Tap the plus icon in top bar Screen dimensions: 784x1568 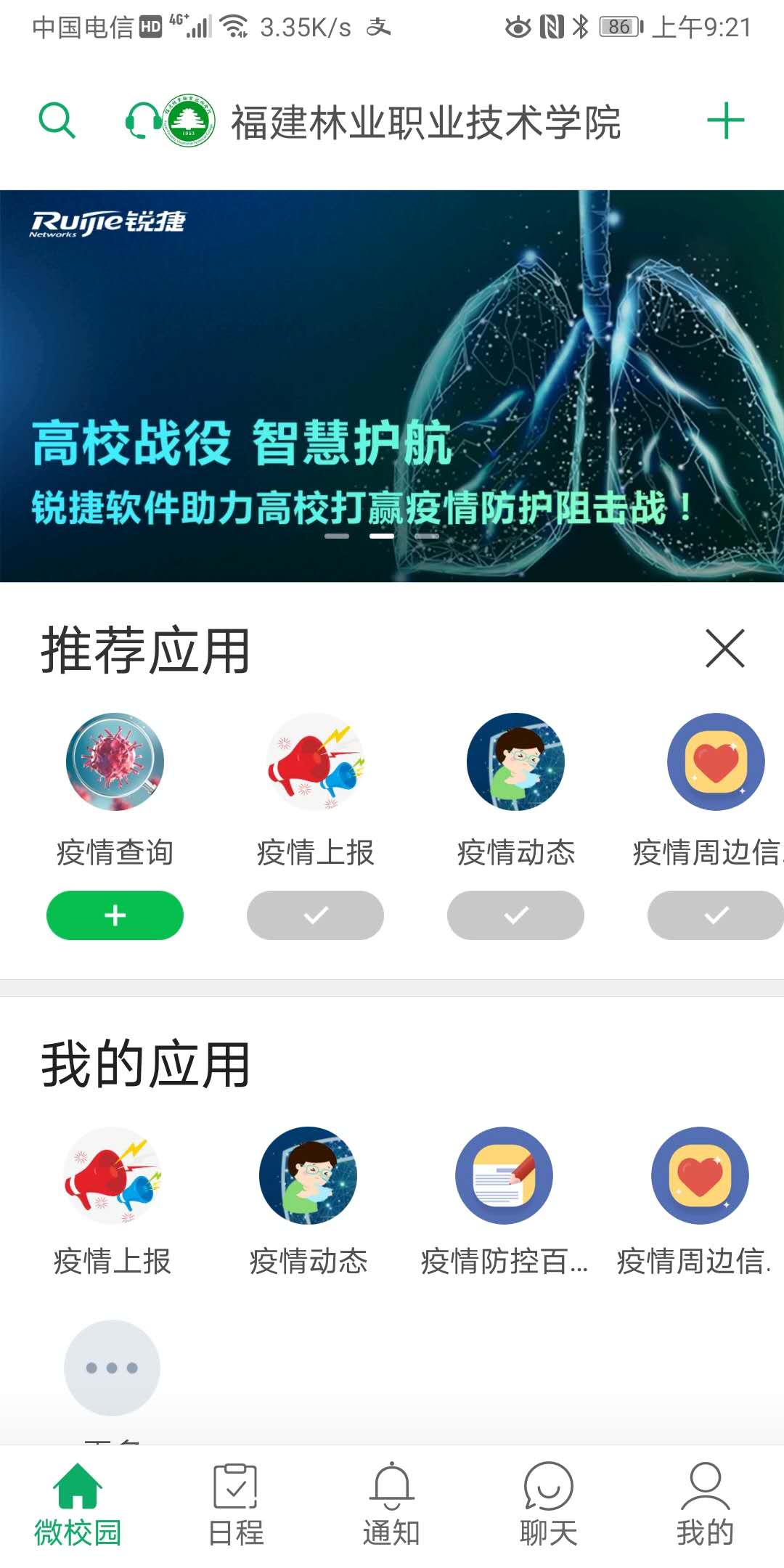[725, 121]
